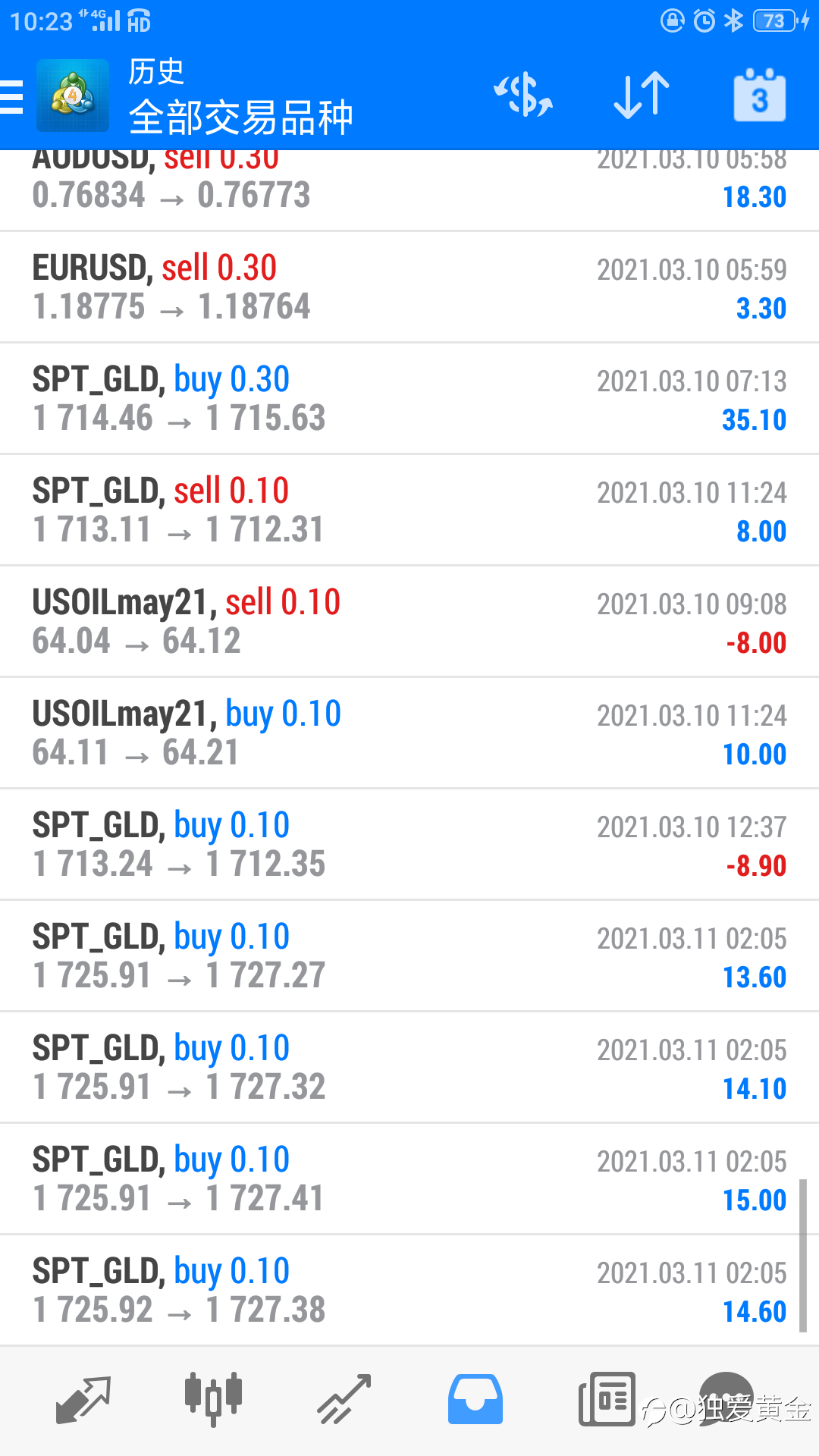This screenshot has width=819, height=1456.
Task: Select the SPT_GLD trade with 14.10 profit
Action: [409, 1068]
